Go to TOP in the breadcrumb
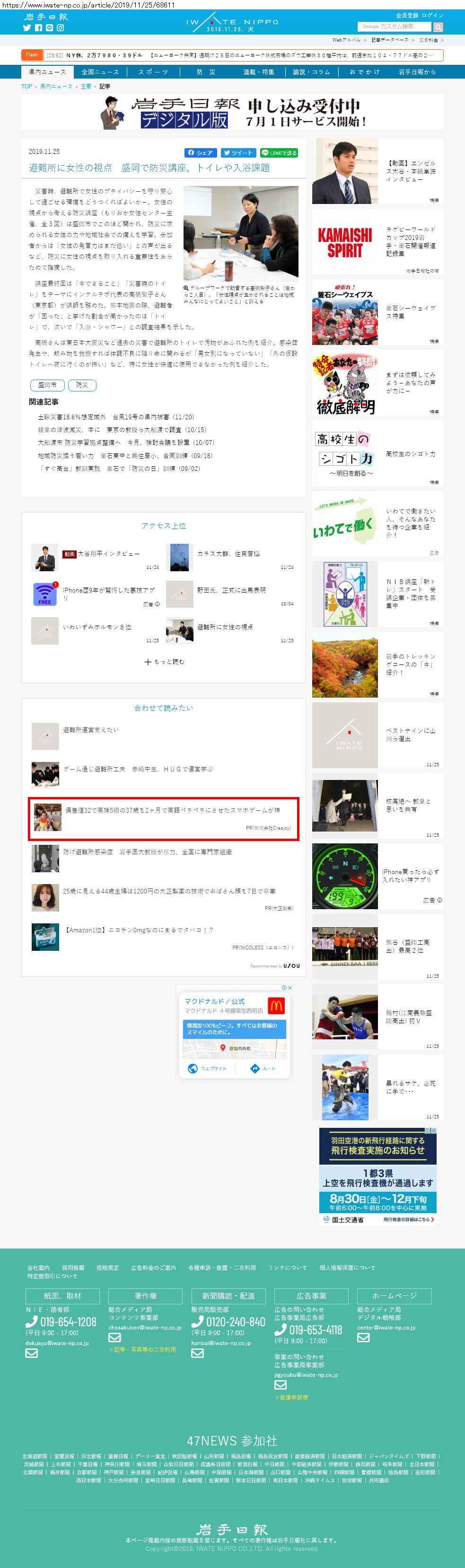 click(27, 87)
